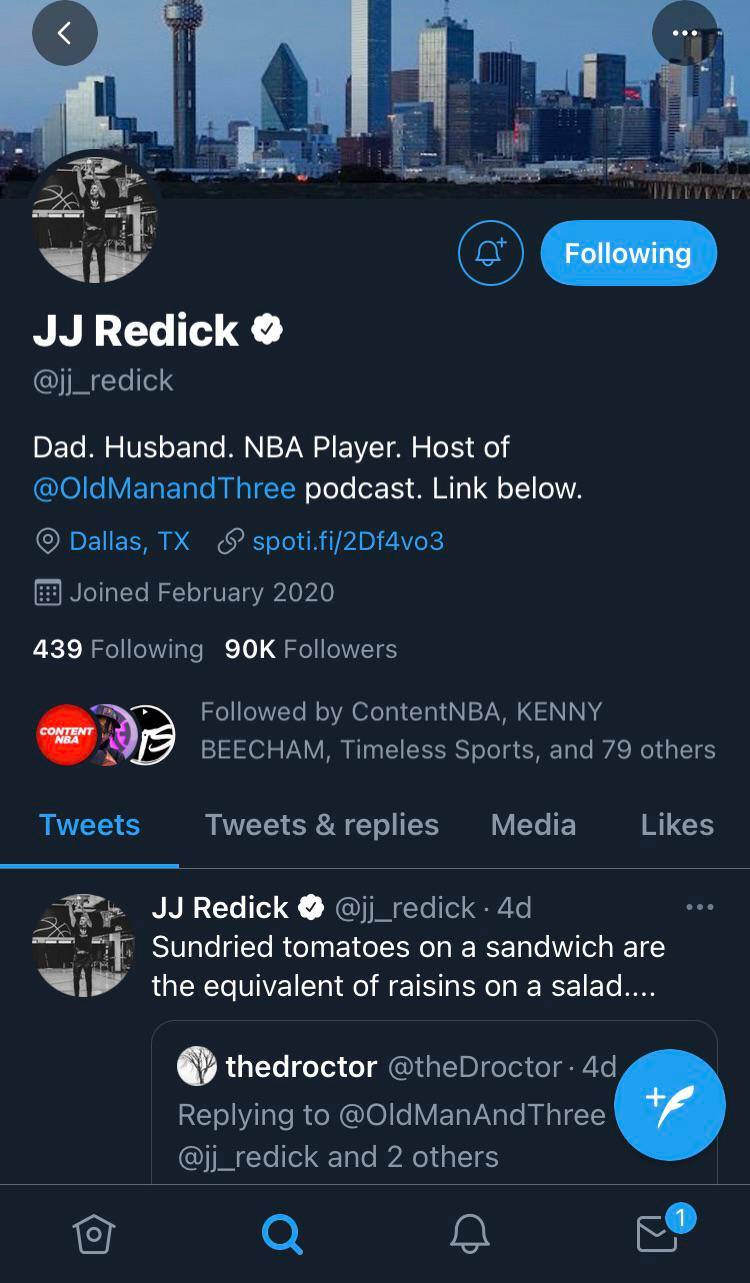Open the Home feed via camera icon

tap(93, 1234)
